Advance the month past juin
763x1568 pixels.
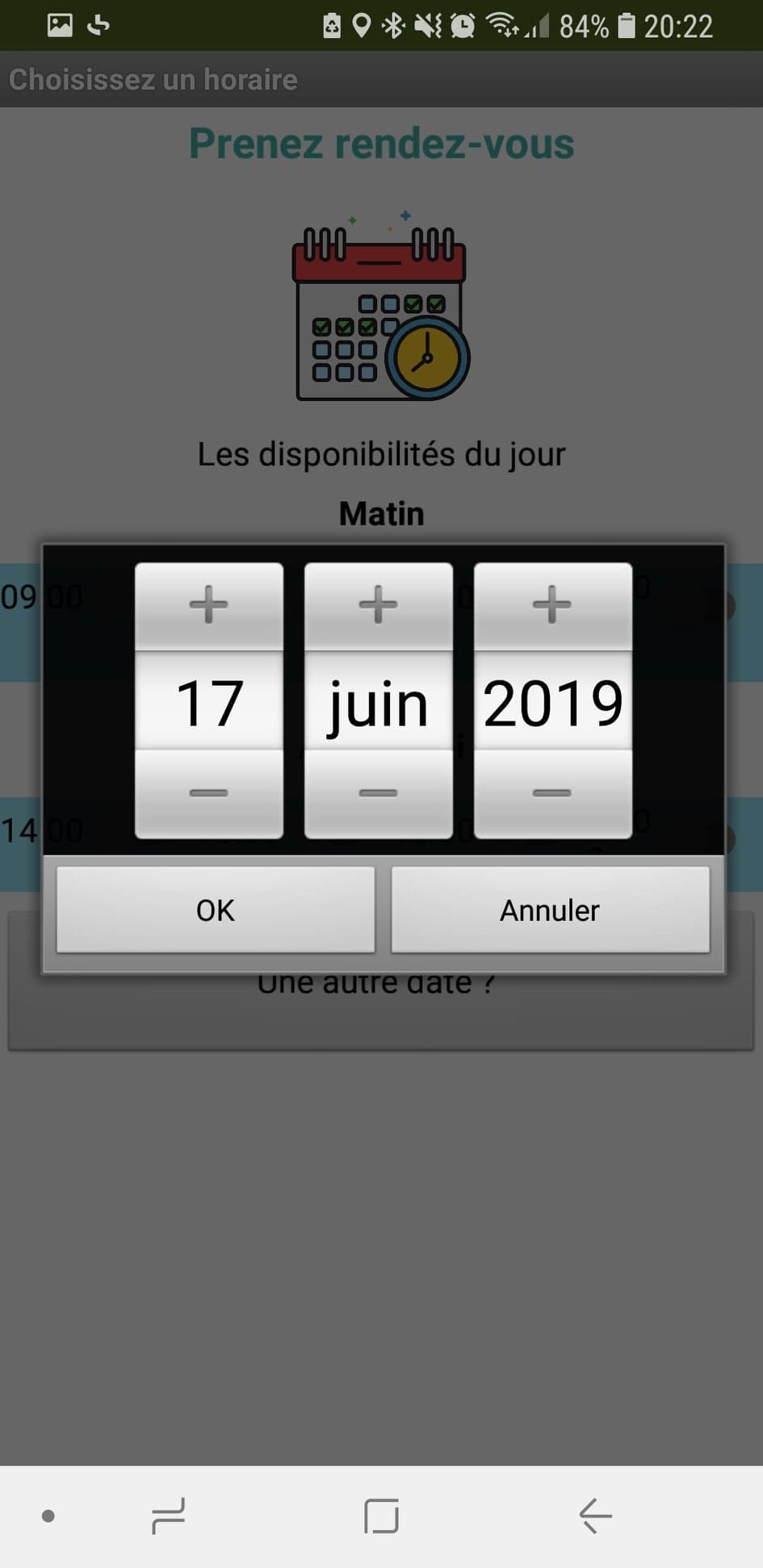click(x=379, y=605)
